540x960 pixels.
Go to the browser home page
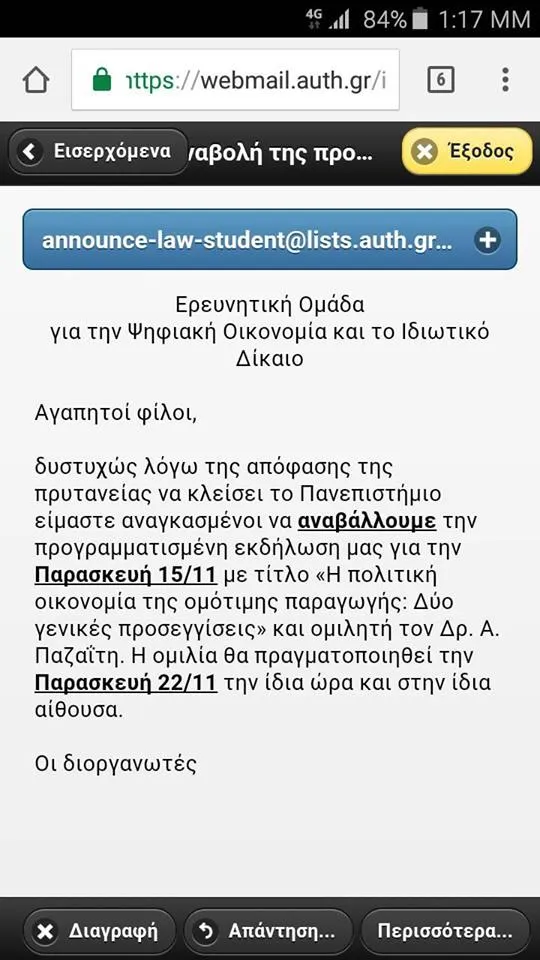point(36,80)
